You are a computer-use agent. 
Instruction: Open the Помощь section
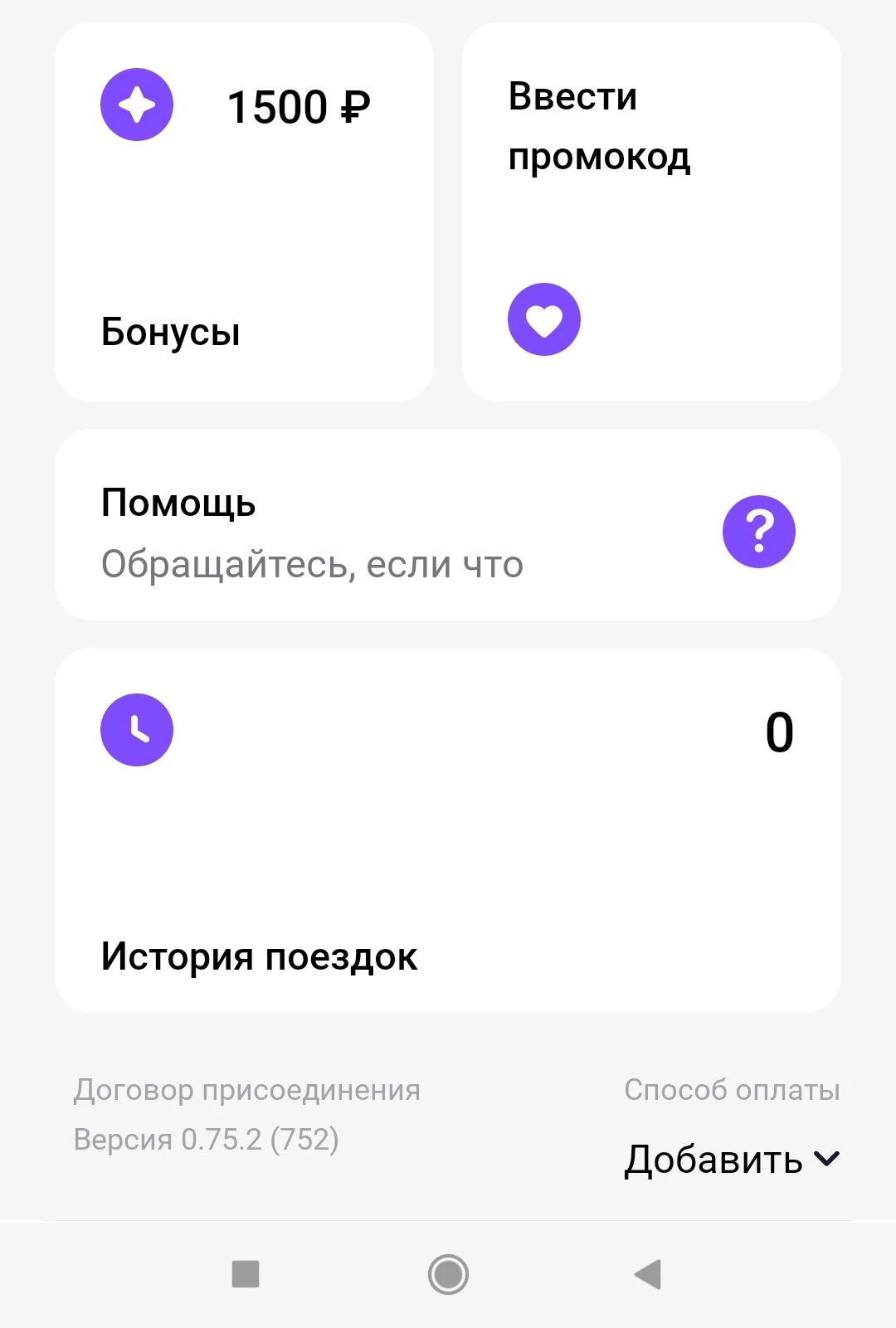(448, 524)
